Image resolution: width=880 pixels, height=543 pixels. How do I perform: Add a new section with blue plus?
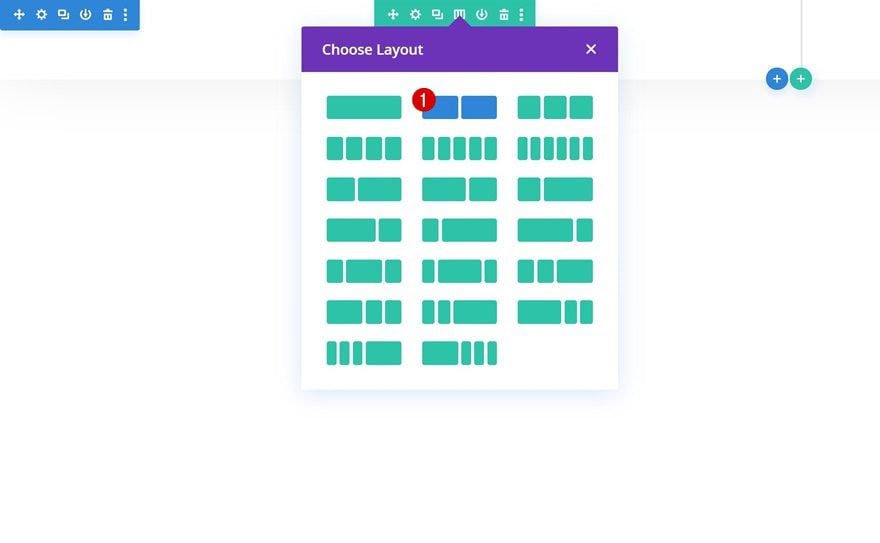click(x=776, y=79)
